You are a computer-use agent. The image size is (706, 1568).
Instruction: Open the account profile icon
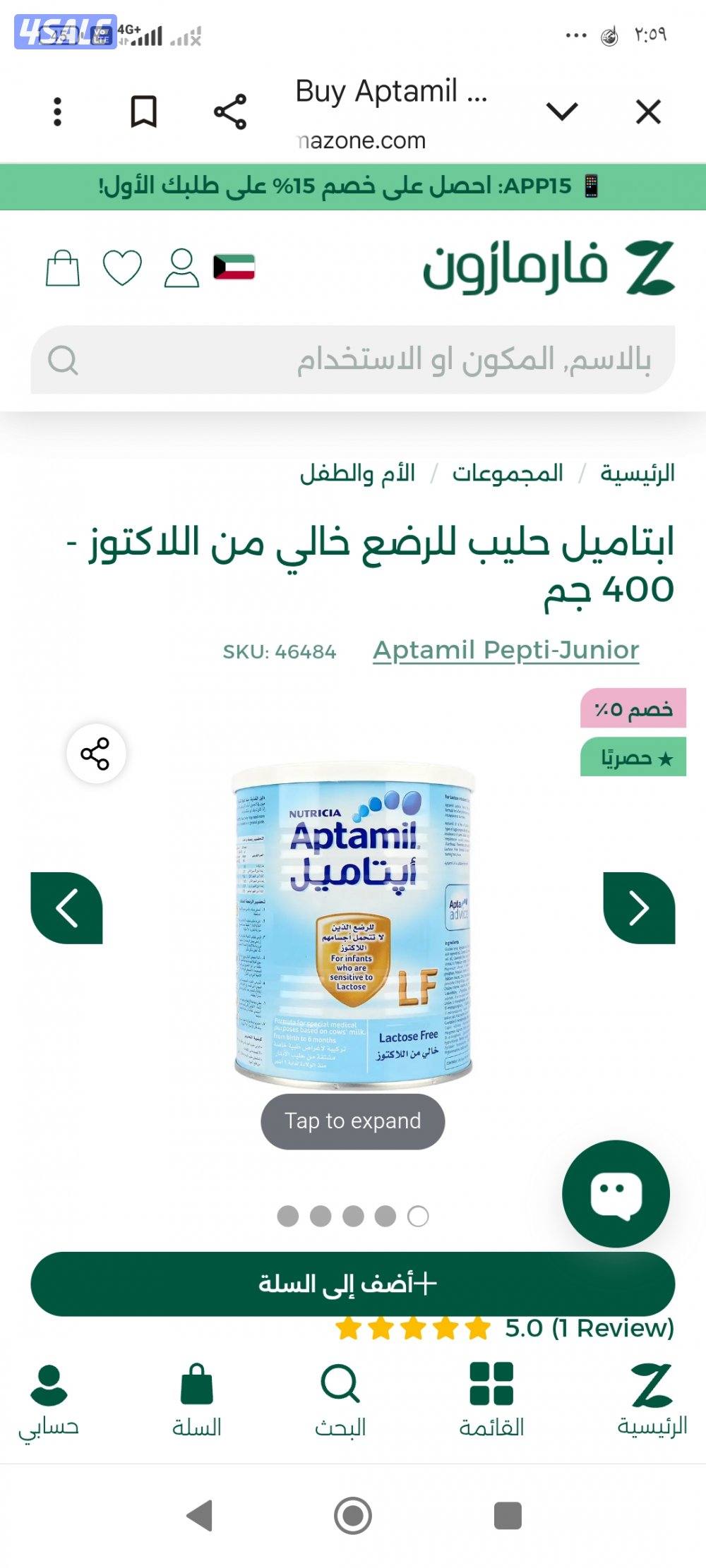179,270
